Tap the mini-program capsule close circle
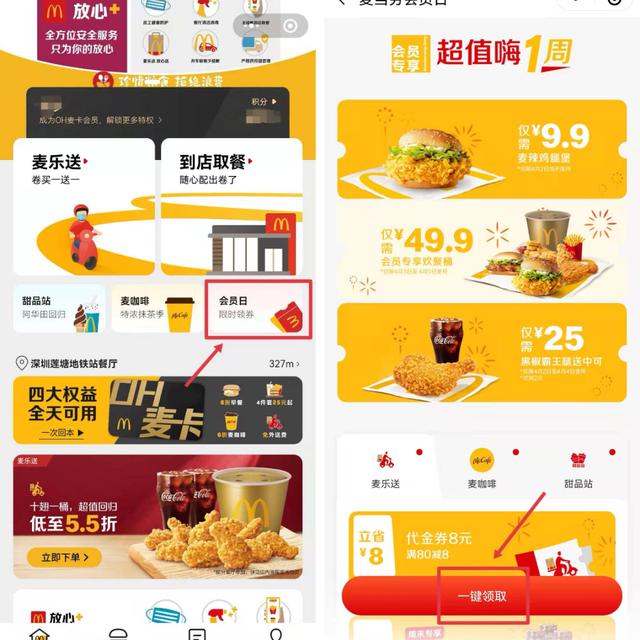640x640 pixels. pos(290,26)
